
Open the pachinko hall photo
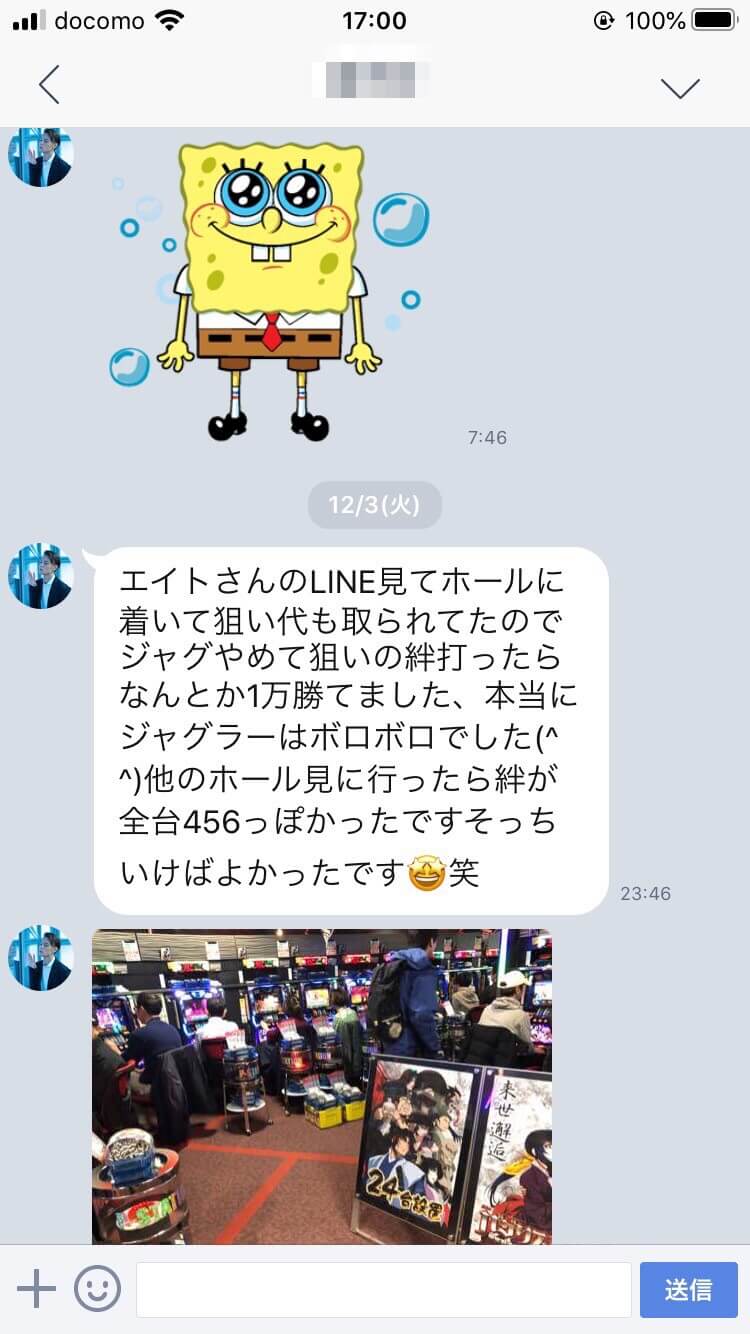click(322, 1085)
